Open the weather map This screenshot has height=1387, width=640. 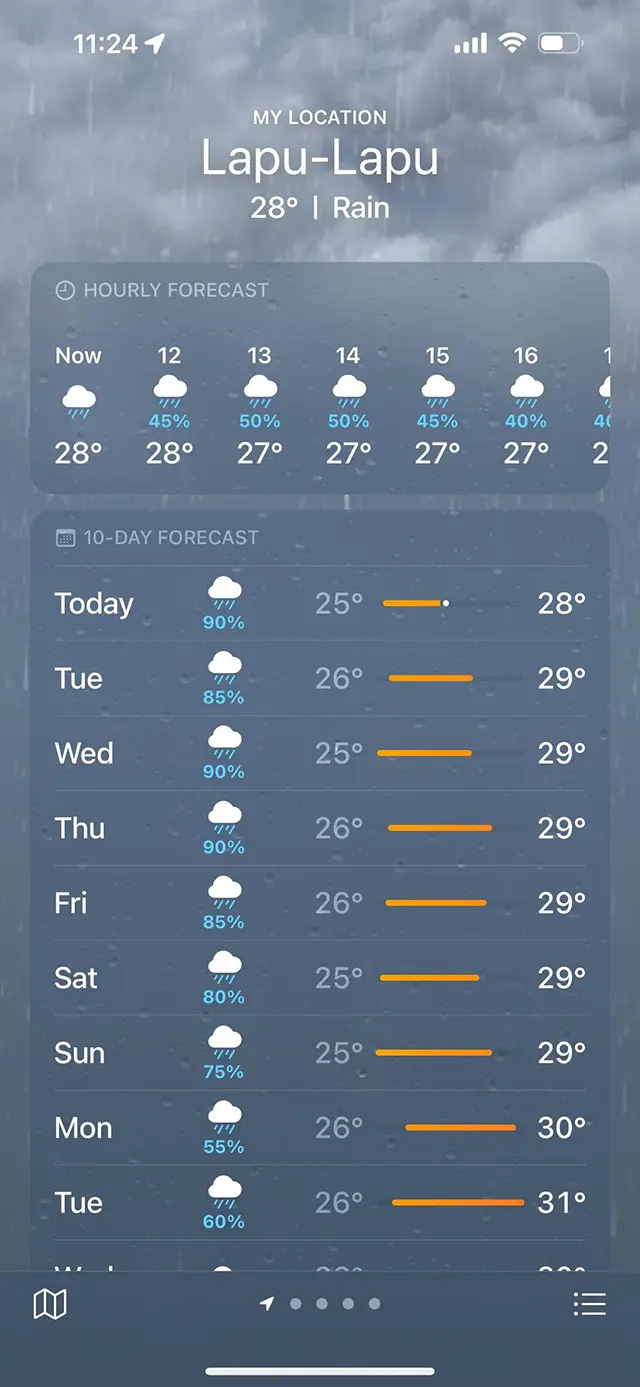[x=50, y=1303]
